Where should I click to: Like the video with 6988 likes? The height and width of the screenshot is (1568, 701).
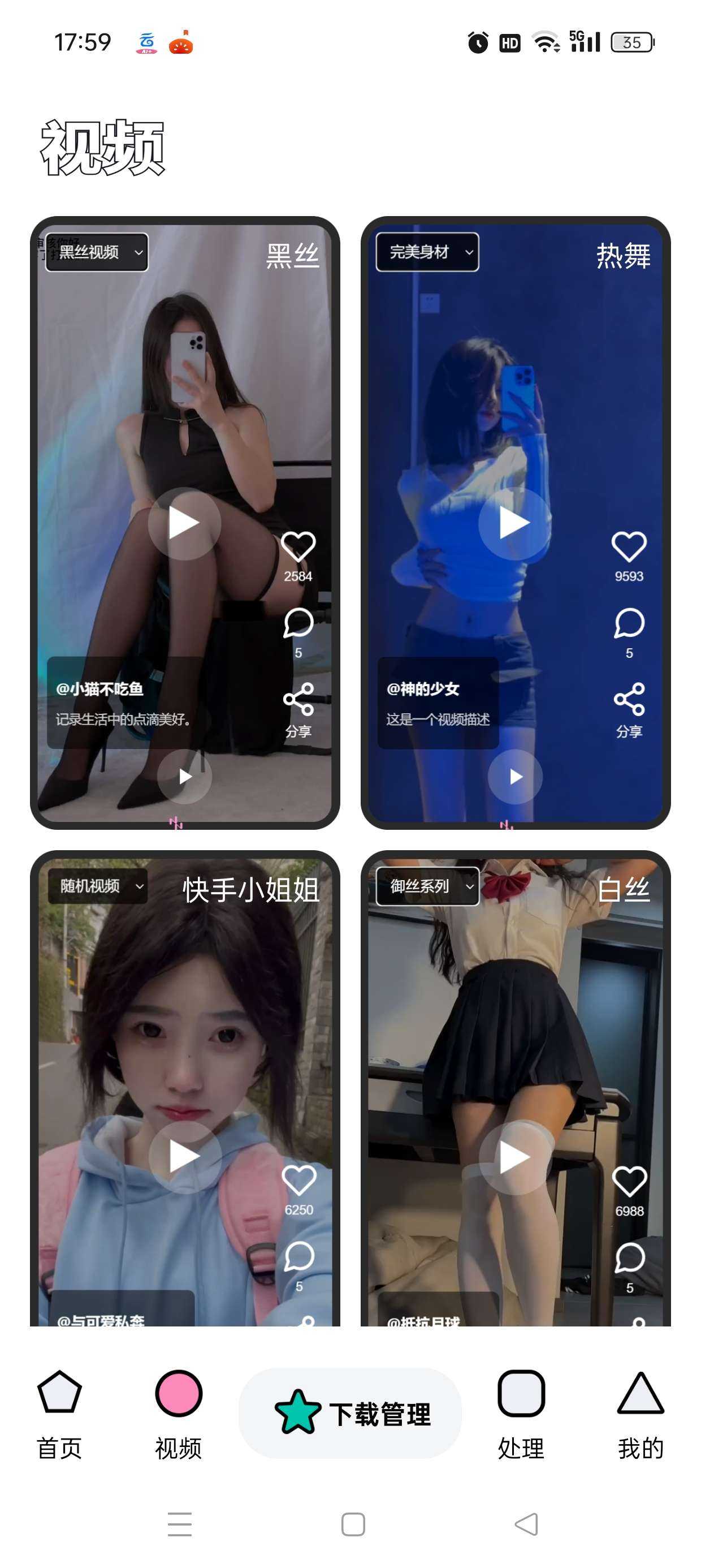629,1182
